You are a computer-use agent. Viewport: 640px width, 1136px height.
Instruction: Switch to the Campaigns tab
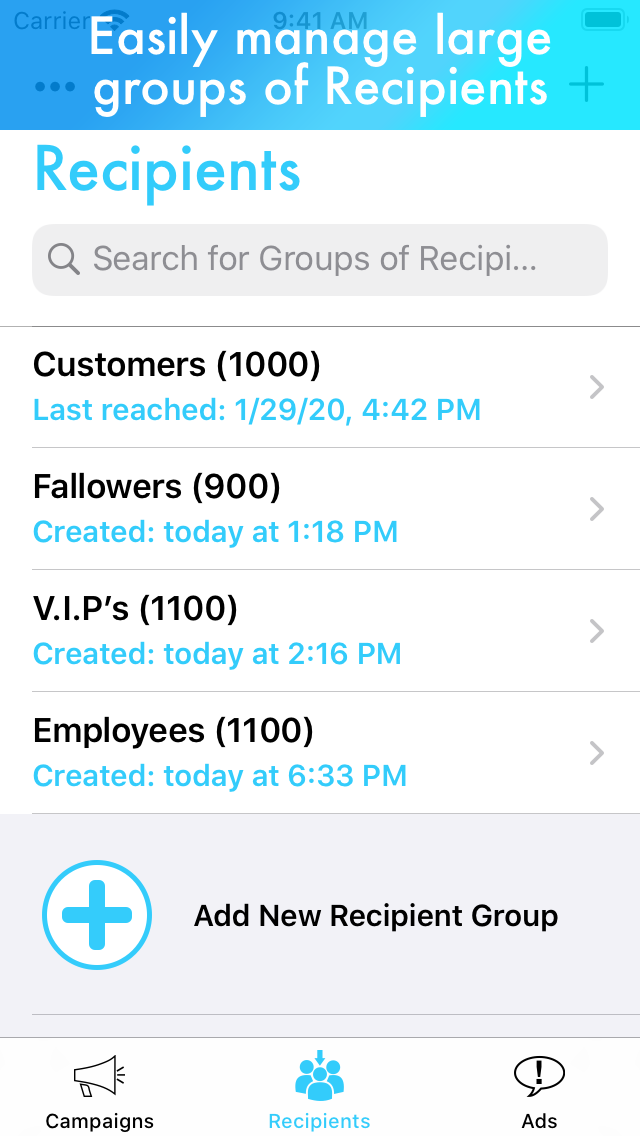coord(100,1092)
